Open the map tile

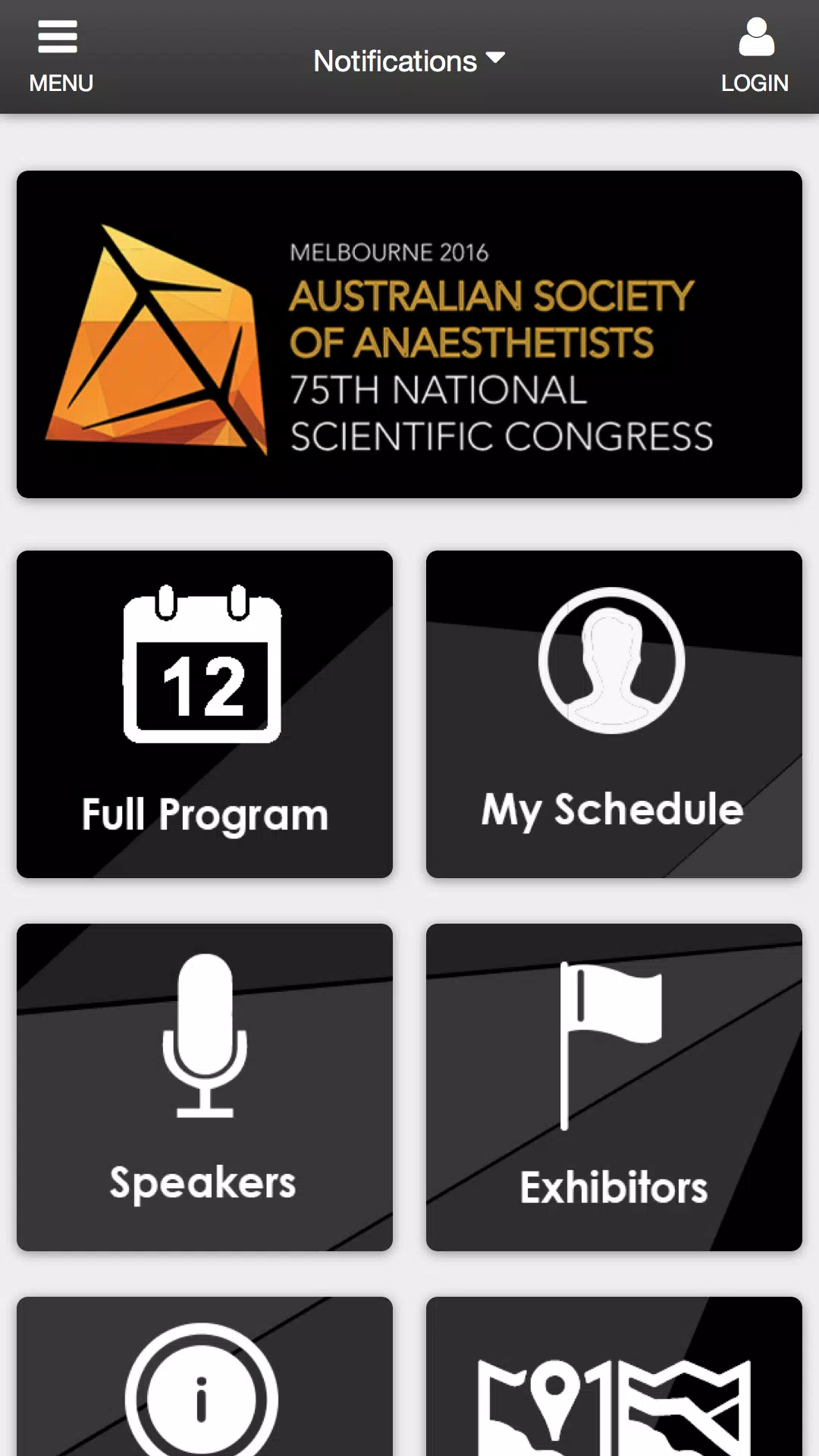[614, 1376]
